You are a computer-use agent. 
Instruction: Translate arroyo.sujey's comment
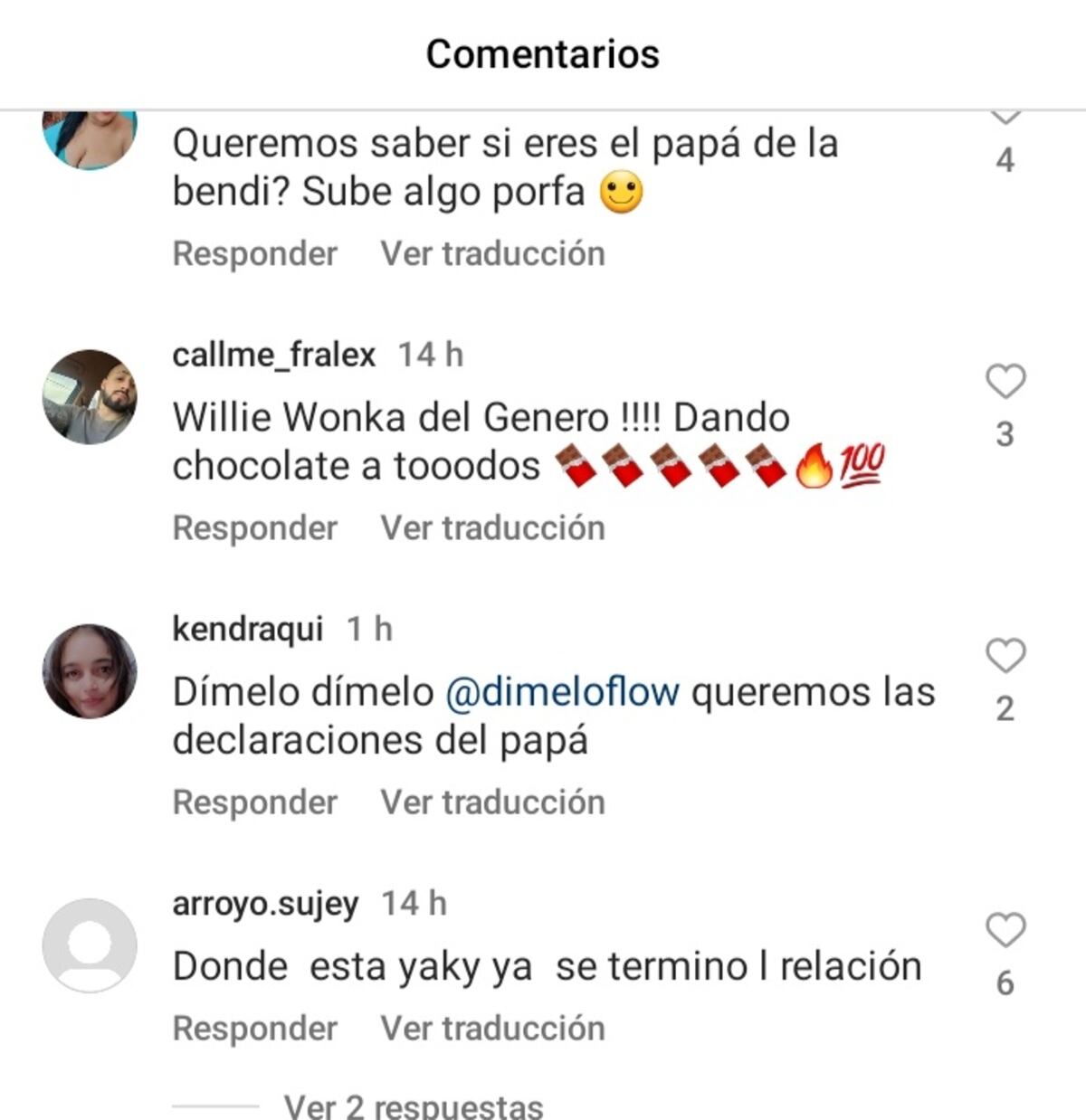492,1028
